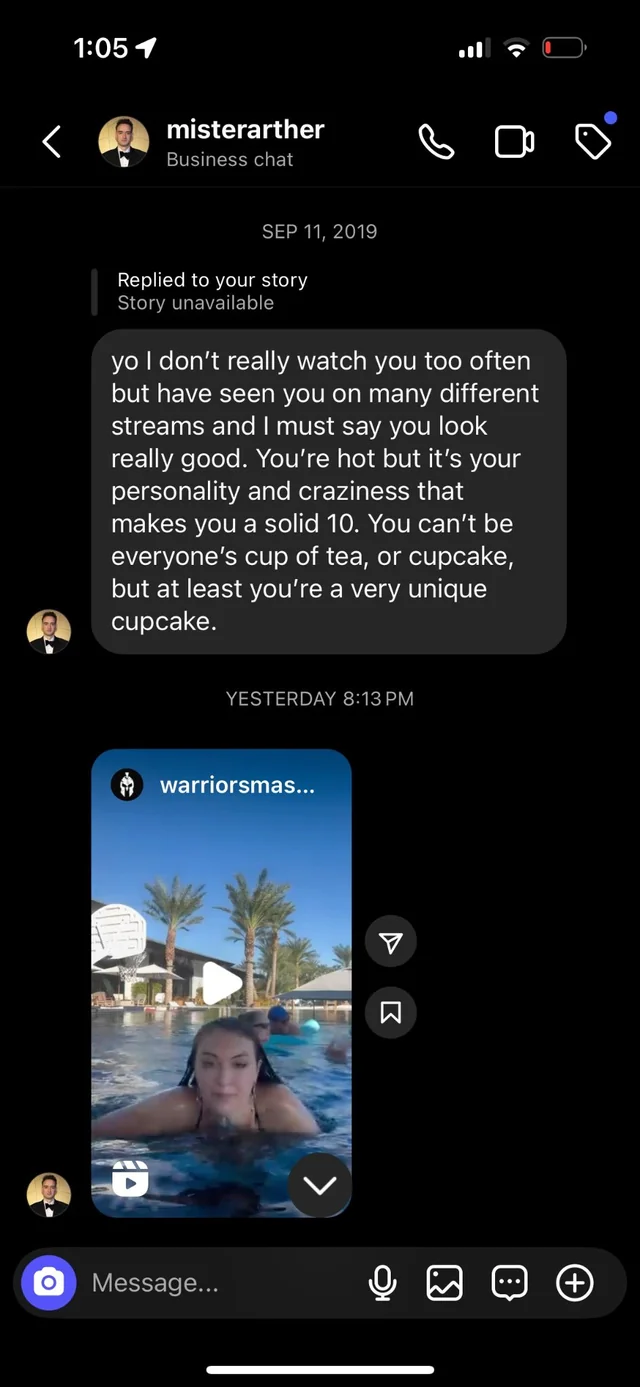Forward the shared reel with the share icon
The image size is (640, 1387).
pos(391,942)
